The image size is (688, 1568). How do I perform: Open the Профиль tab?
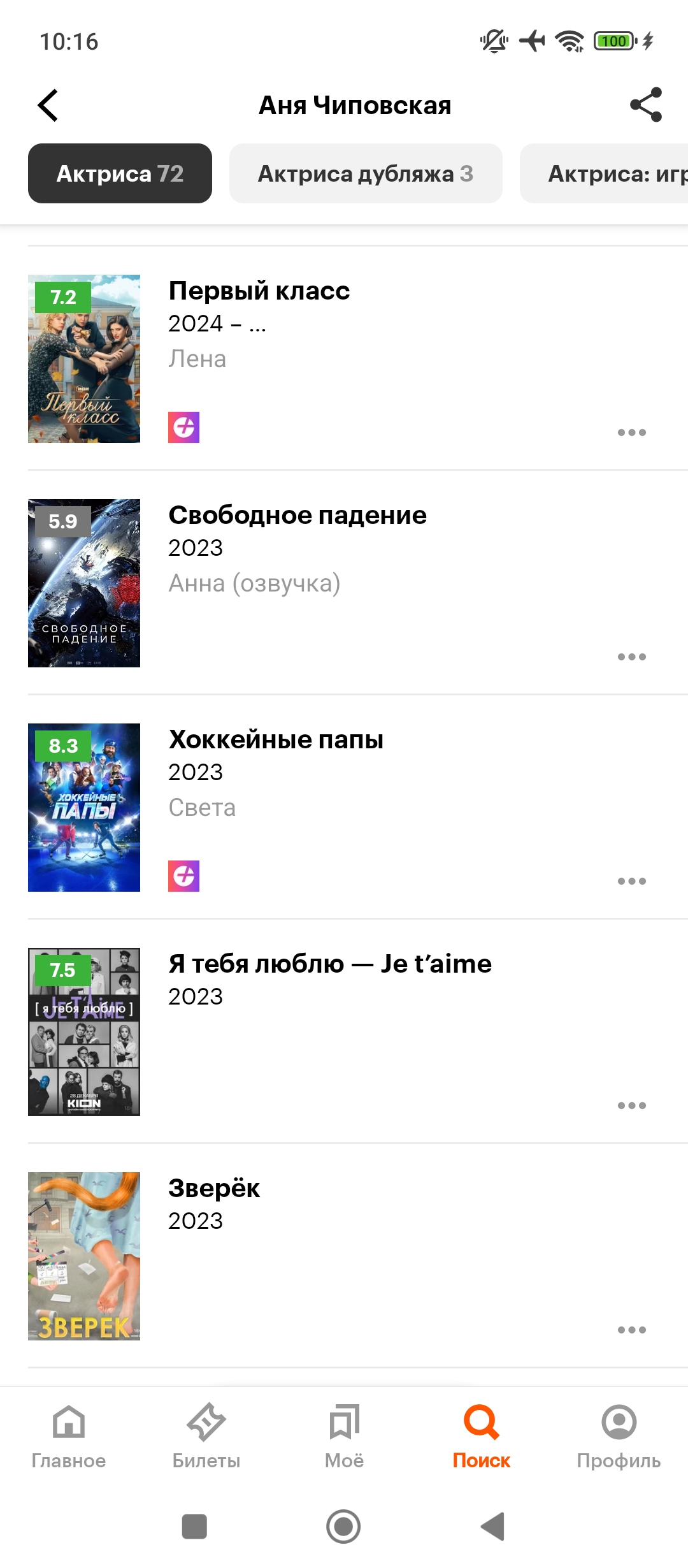coord(619,1434)
